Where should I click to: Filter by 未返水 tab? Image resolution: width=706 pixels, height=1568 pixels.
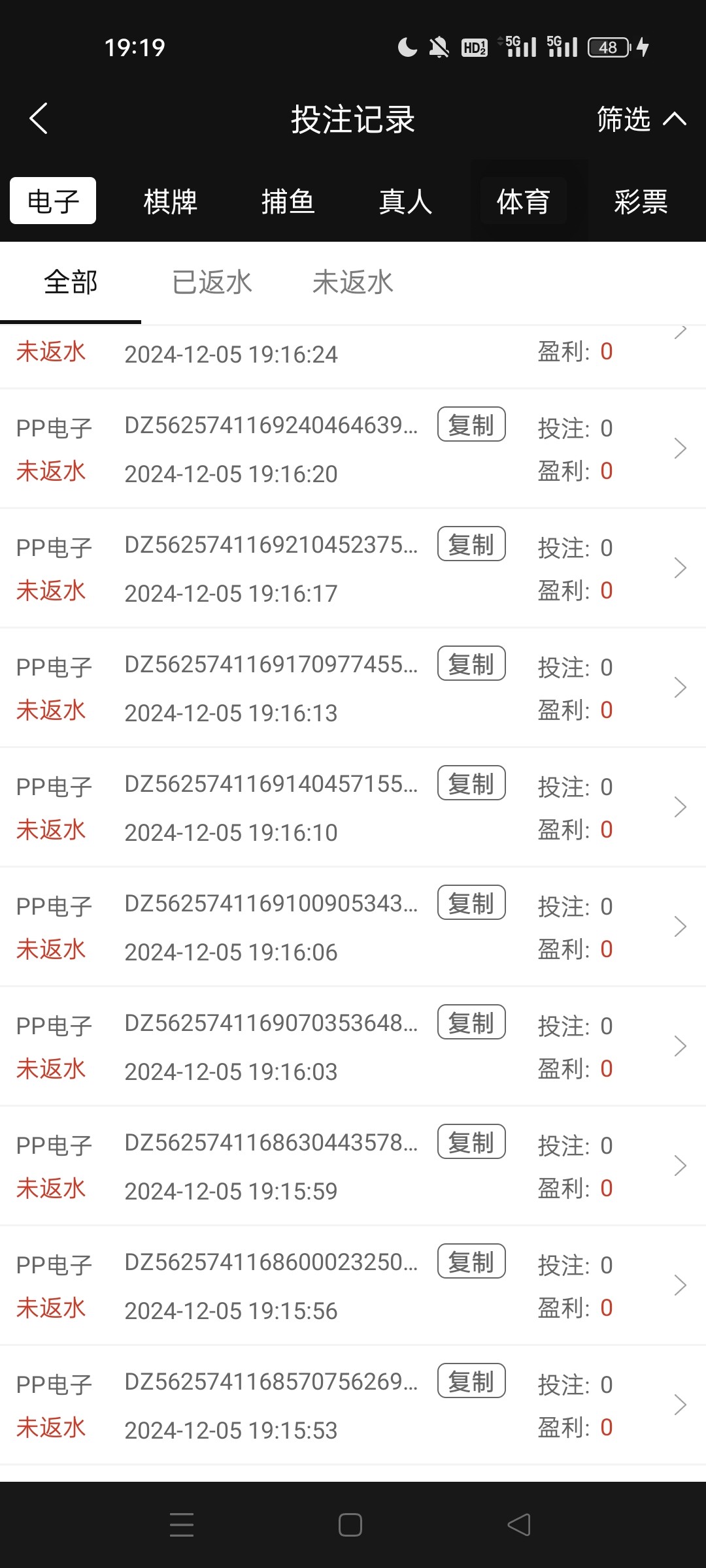[353, 282]
